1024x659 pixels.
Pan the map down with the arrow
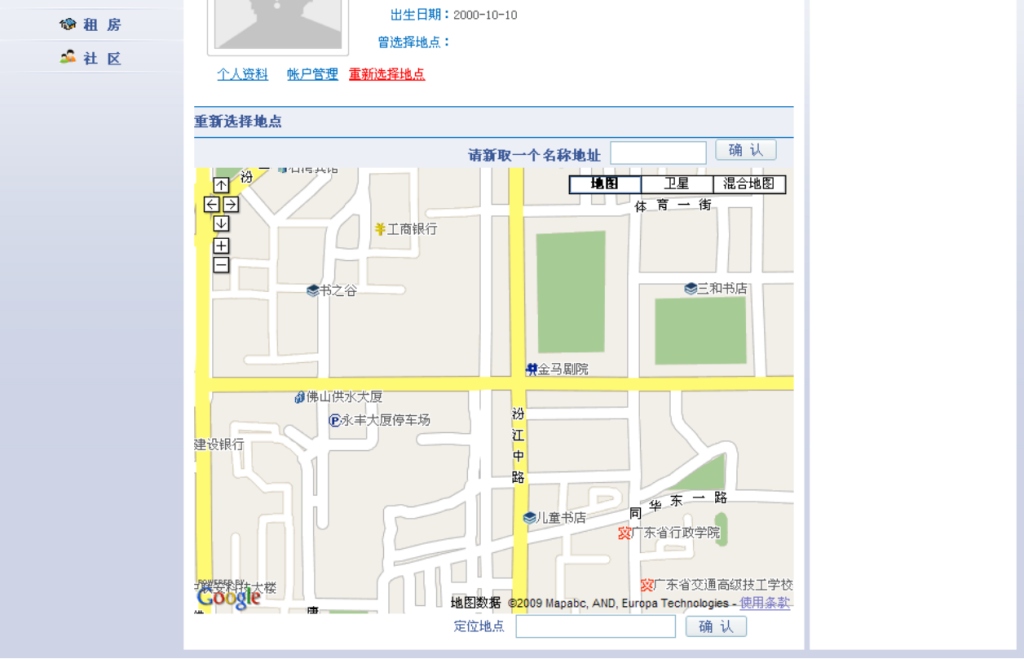pyautogui.click(x=221, y=223)
